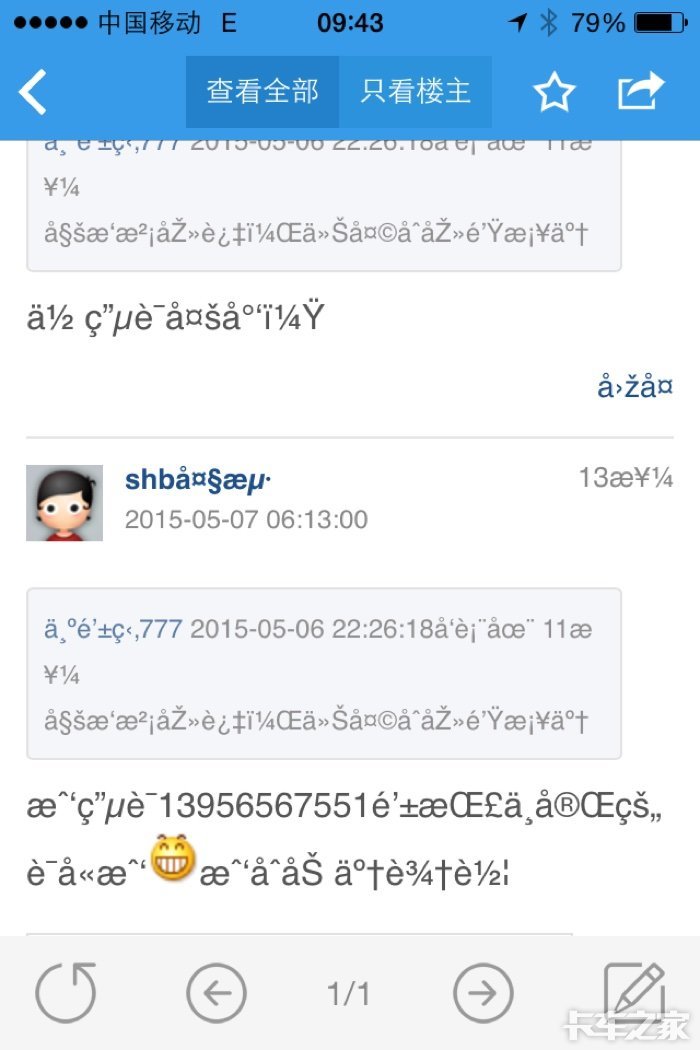The image size is (700, 1050).
Task: Open the 1/1 page selector
Action: tap(349, 993)
